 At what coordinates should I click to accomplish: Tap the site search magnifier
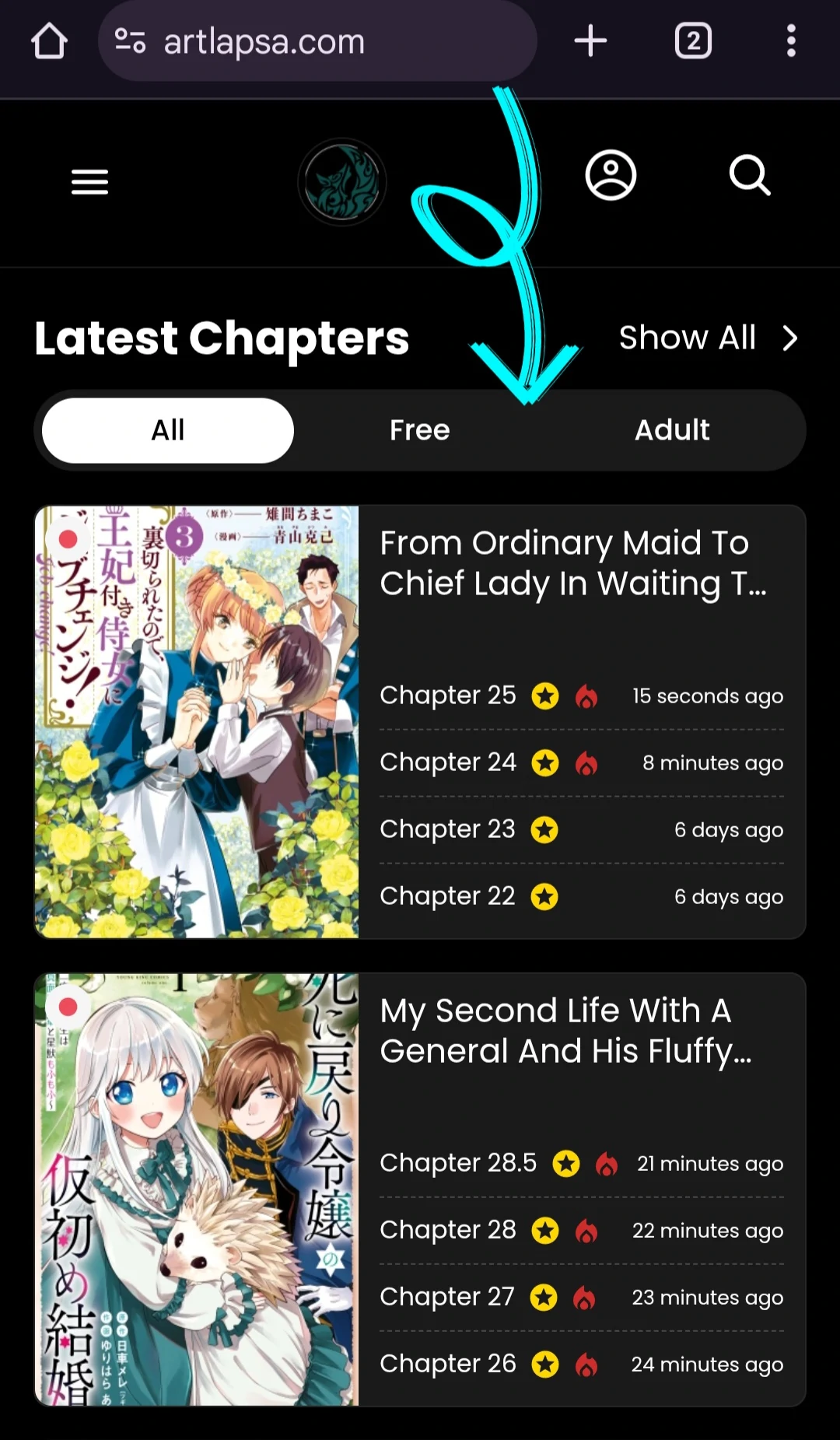point(750,175)
